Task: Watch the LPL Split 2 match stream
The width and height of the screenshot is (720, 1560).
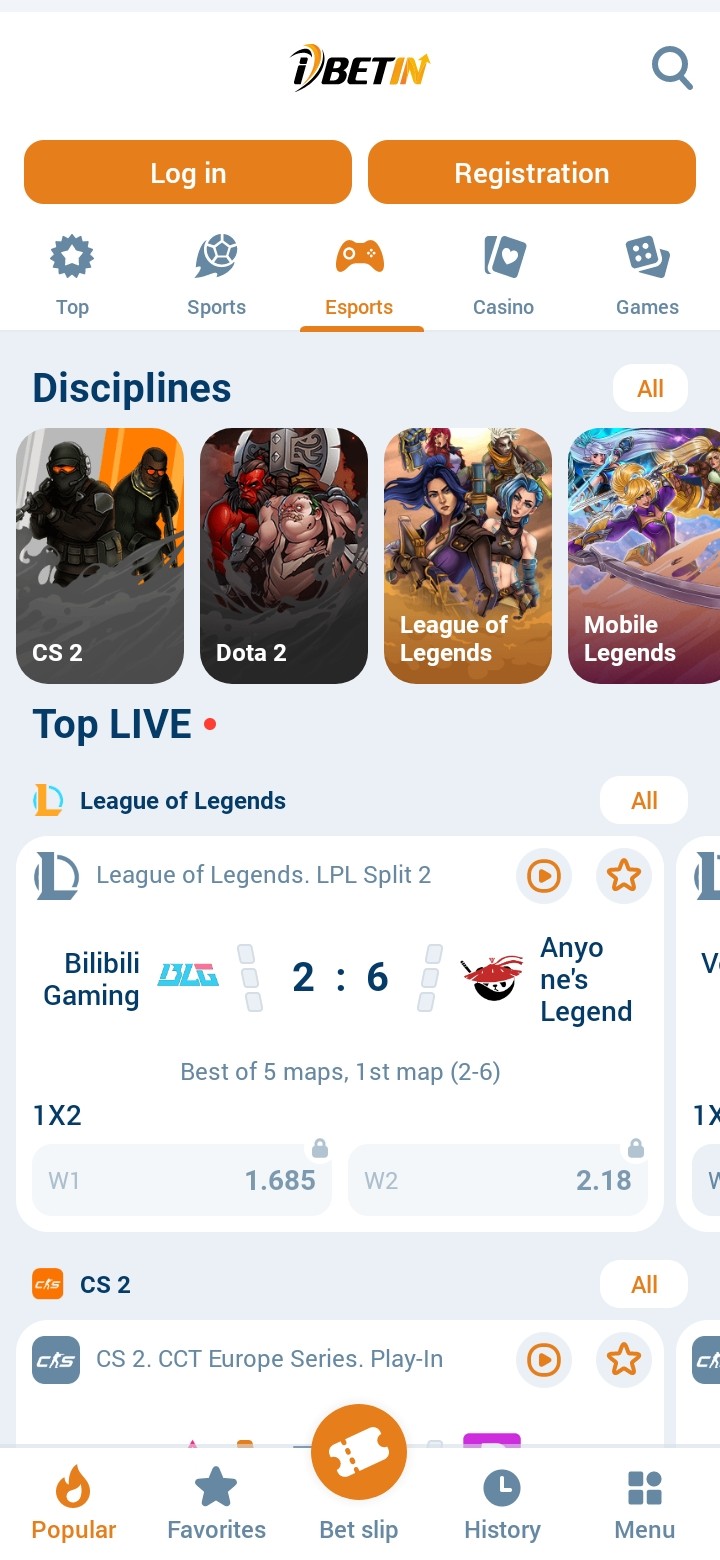Action: (544, 876)
